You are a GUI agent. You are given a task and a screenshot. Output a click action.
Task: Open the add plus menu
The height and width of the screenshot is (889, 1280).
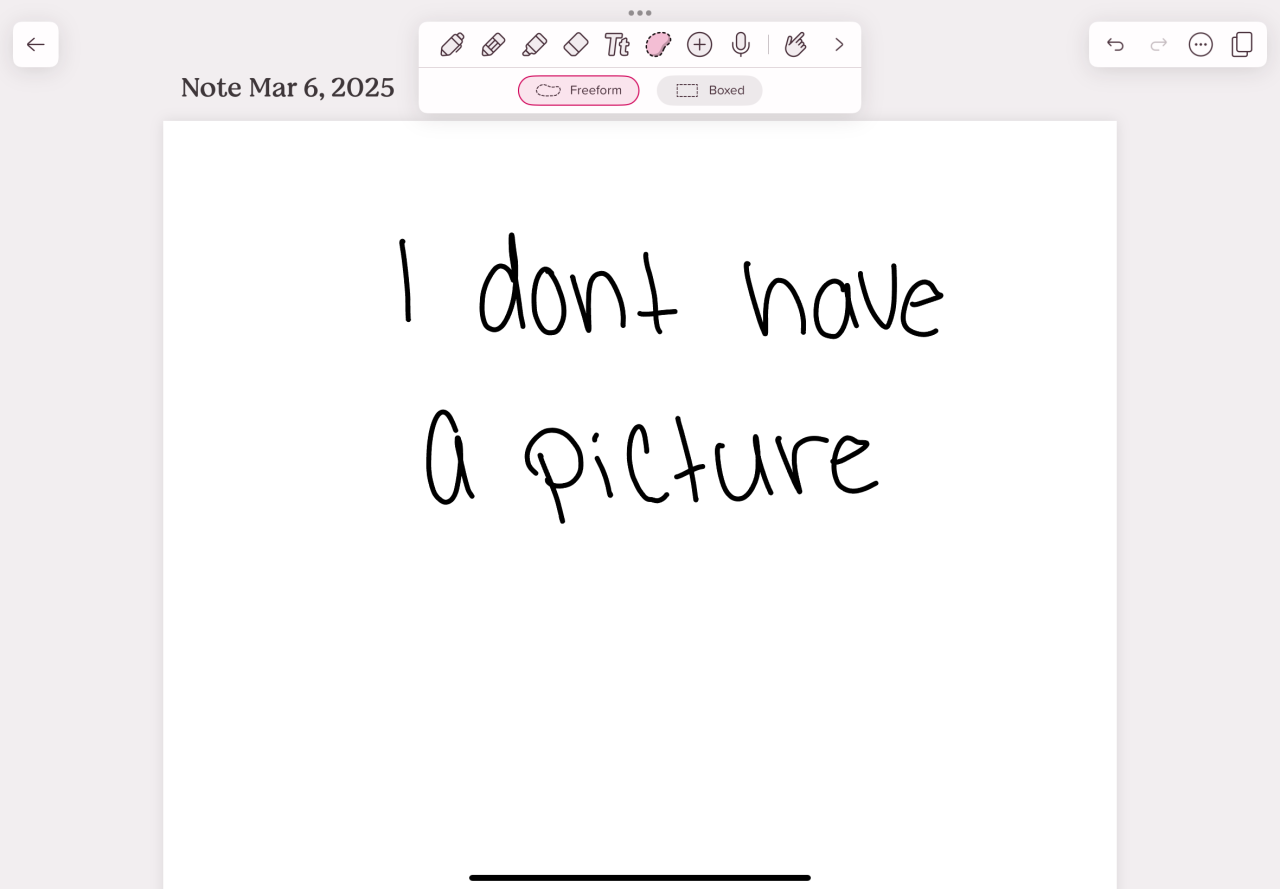click(x=699, y=45)
